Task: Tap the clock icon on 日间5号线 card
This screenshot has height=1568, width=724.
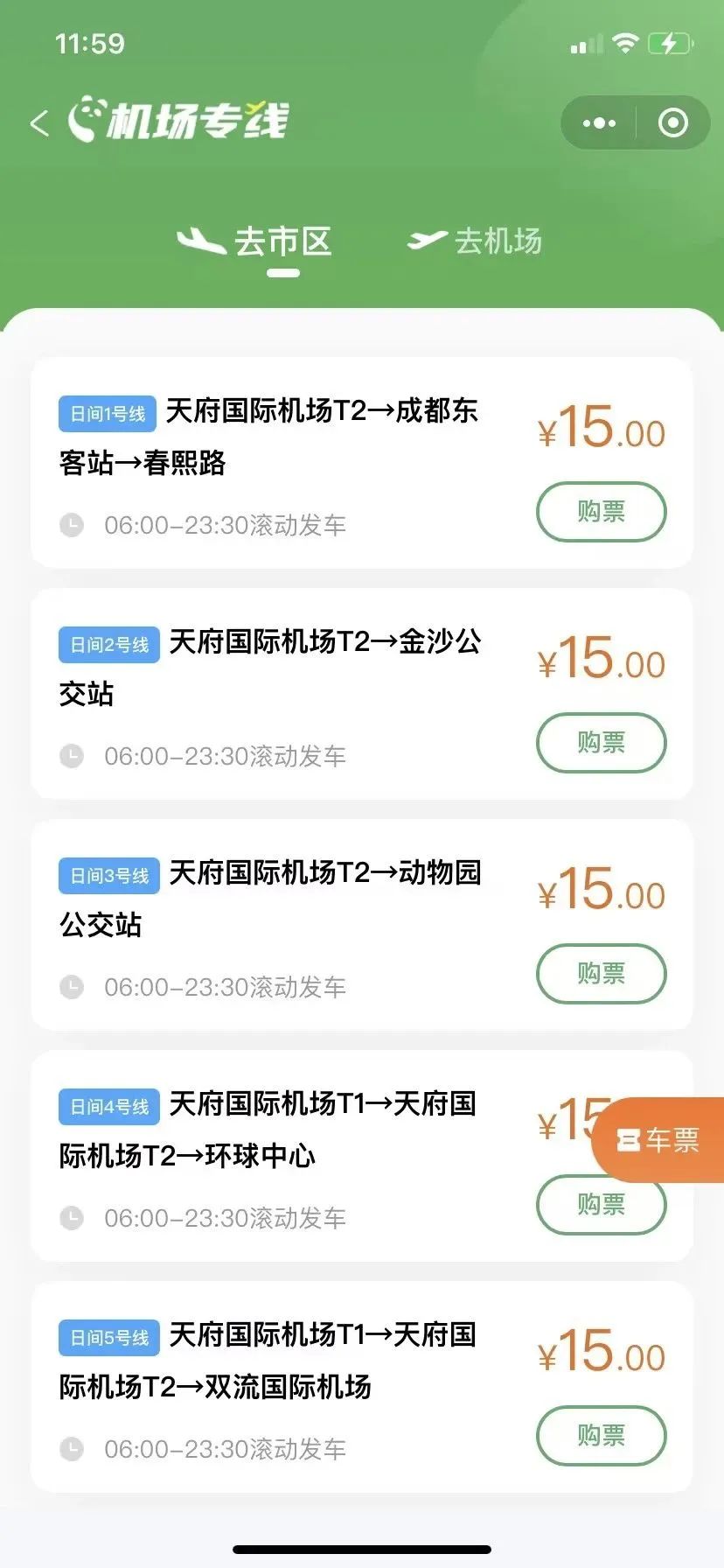Action: click(x=73, y=1449)
